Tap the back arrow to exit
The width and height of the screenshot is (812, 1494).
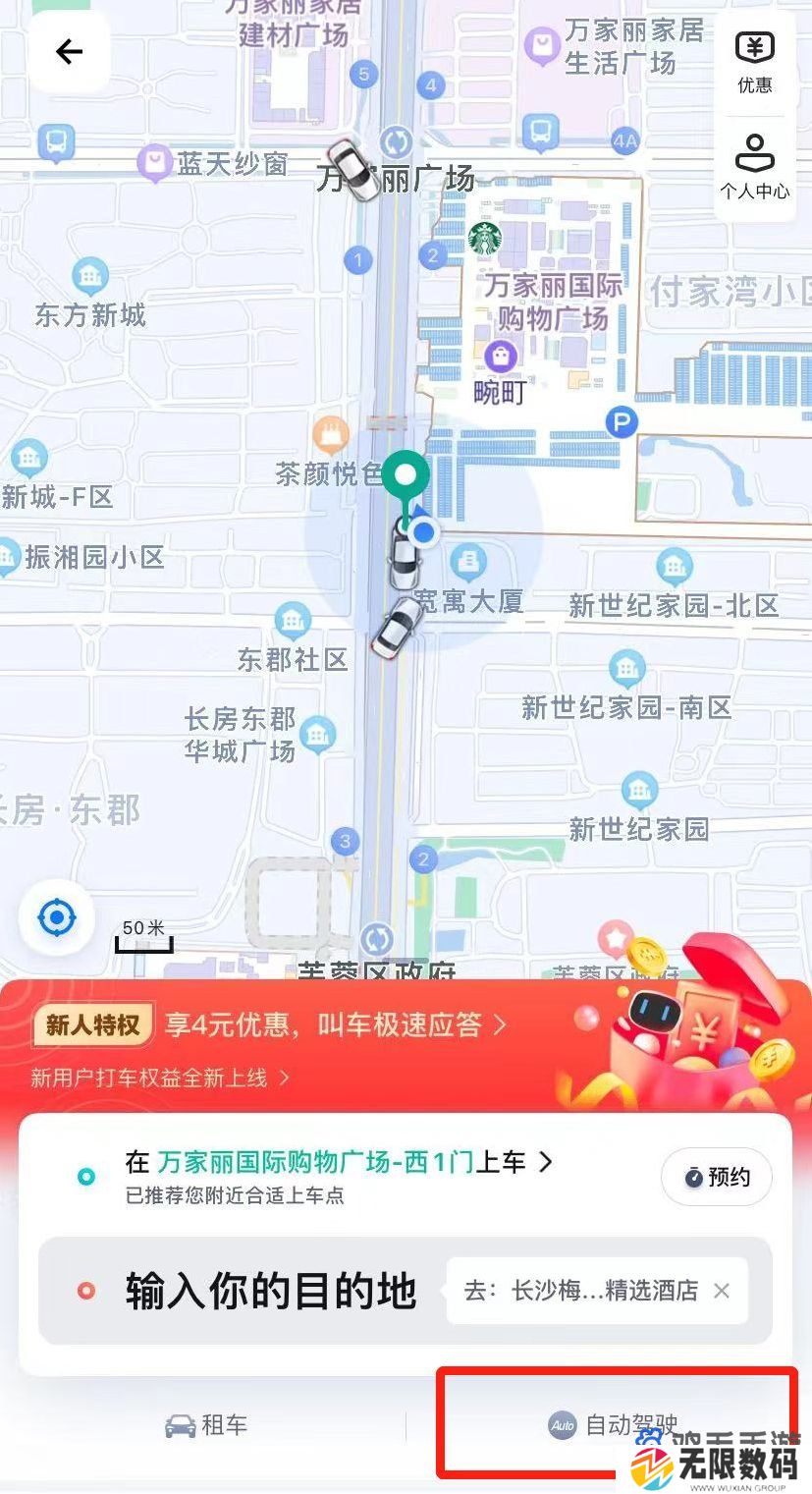(x=69, y=51)
